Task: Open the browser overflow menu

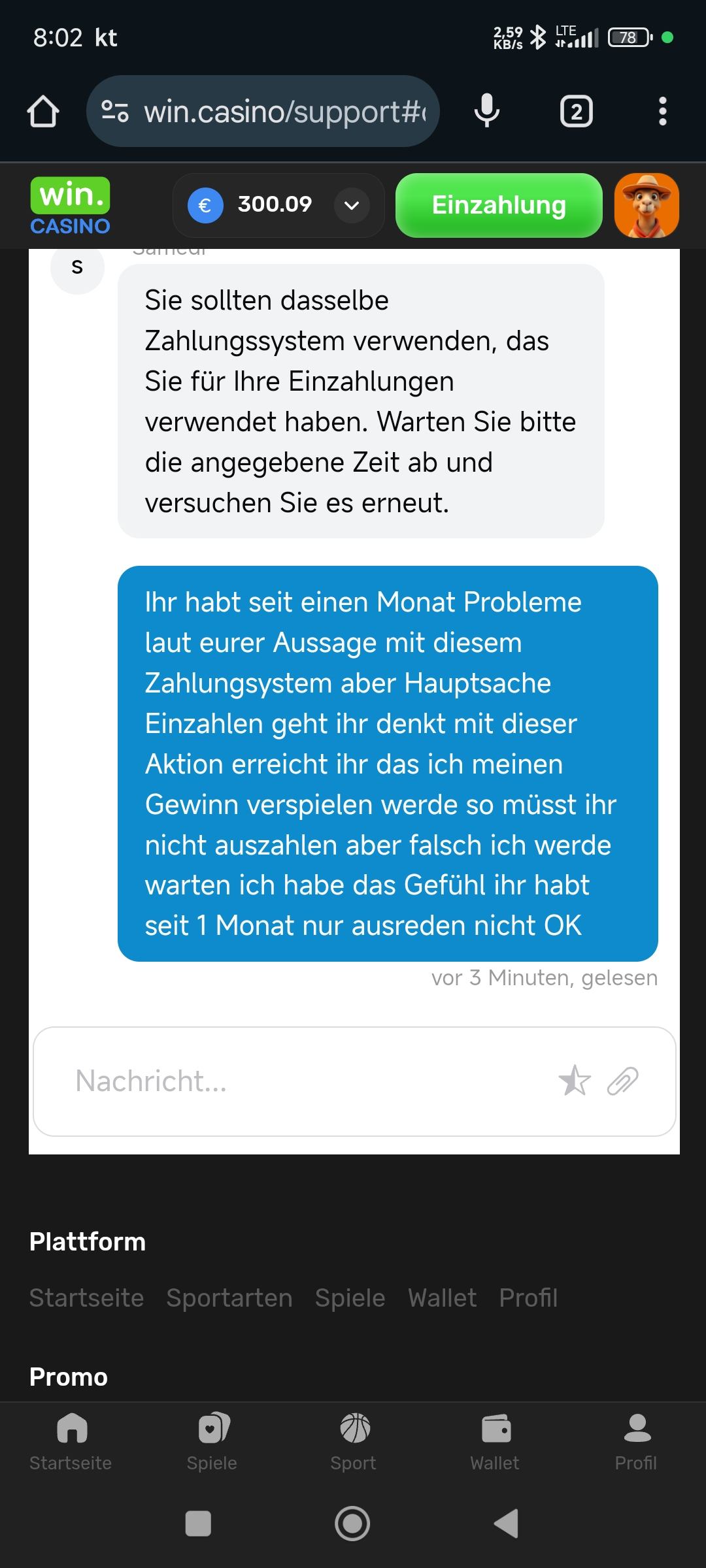Action: [662, 111]
